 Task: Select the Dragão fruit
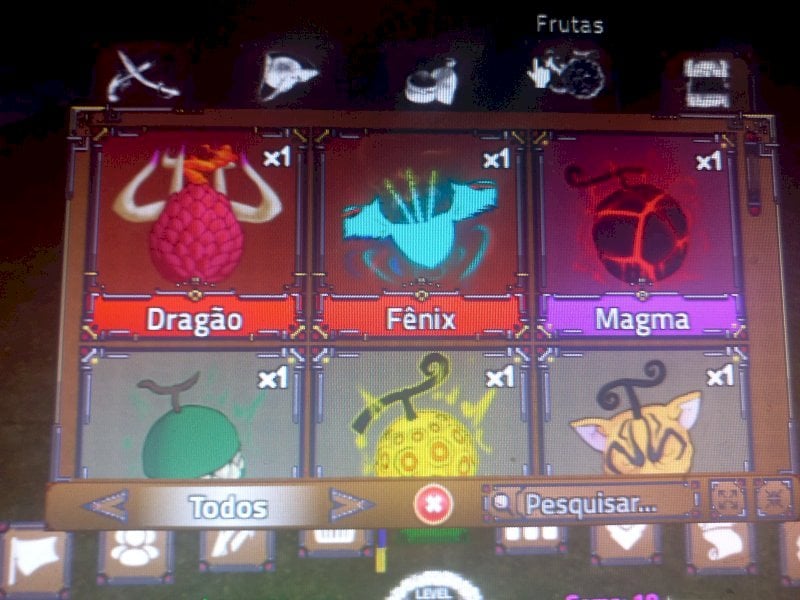pyautogui.click(x=196, y=230)
